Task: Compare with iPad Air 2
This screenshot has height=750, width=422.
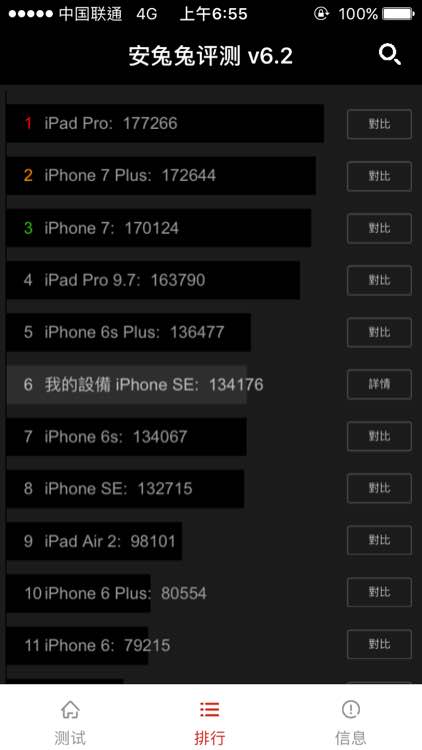Action: tap(379, 540)
